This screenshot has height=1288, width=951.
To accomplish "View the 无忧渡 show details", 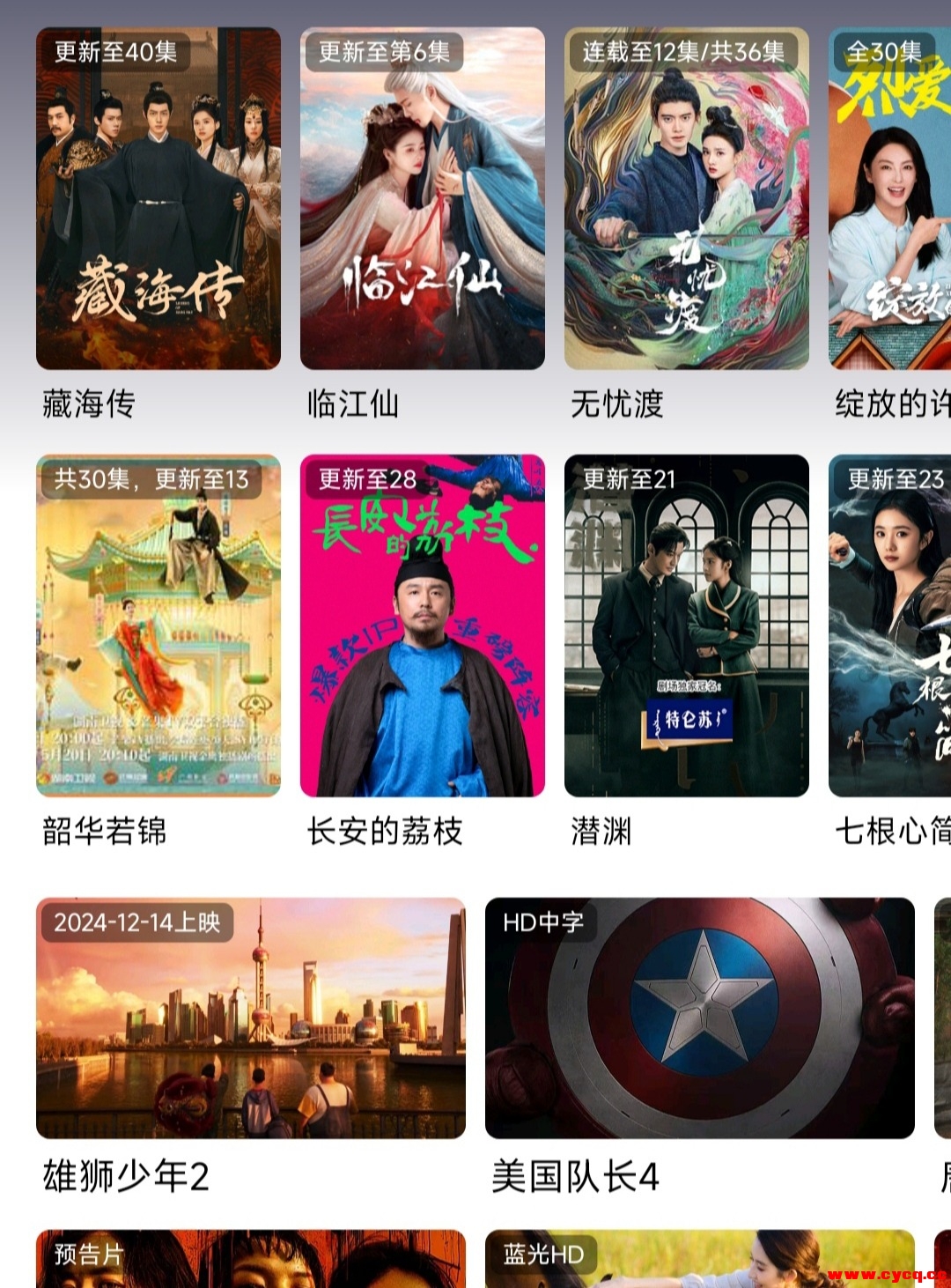I will click(x=687, y=198).
